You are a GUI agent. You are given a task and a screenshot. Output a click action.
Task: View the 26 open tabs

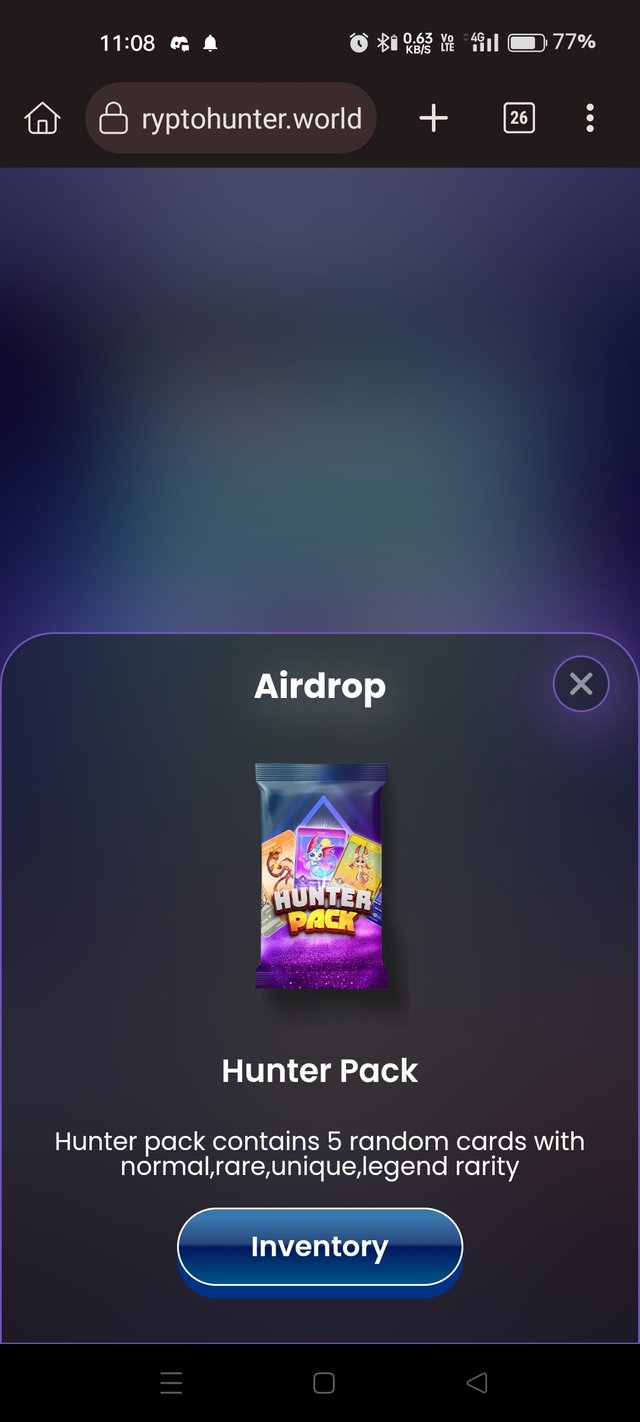coord(518,119)
